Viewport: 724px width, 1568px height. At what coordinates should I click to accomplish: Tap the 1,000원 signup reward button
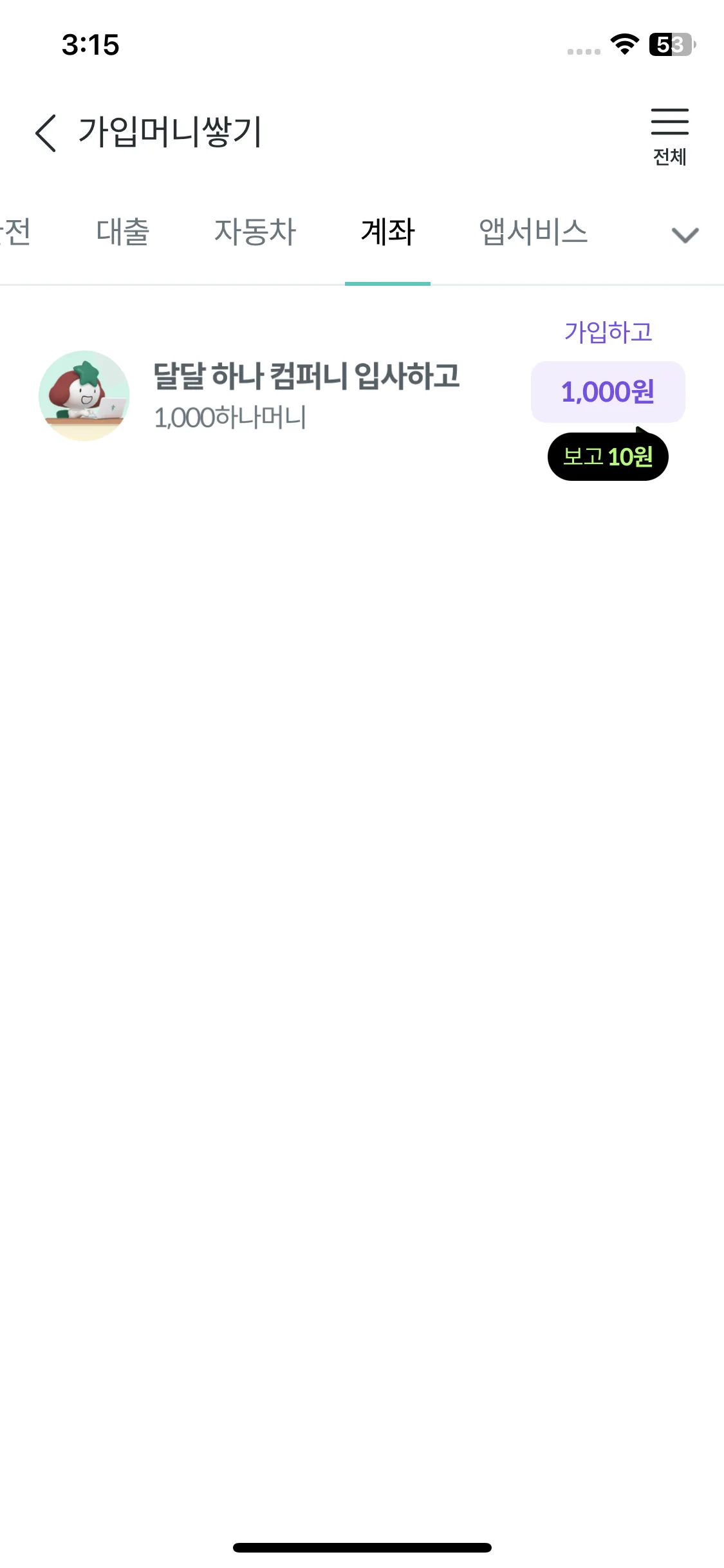click(x=608, y=392)
